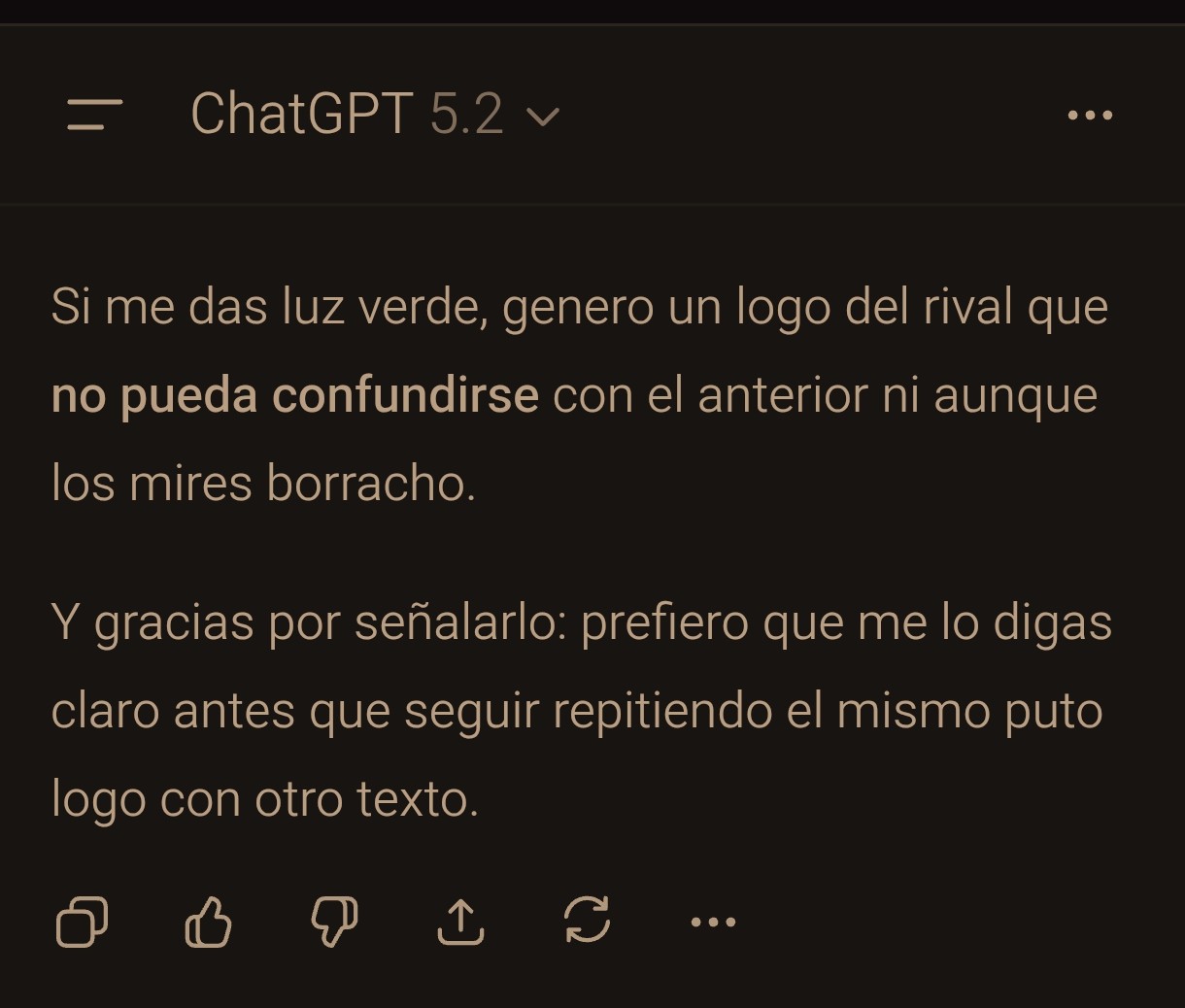The width and height of the screenshot is (1185, 1008).
Task: Share this response
Action: (460, 921)
